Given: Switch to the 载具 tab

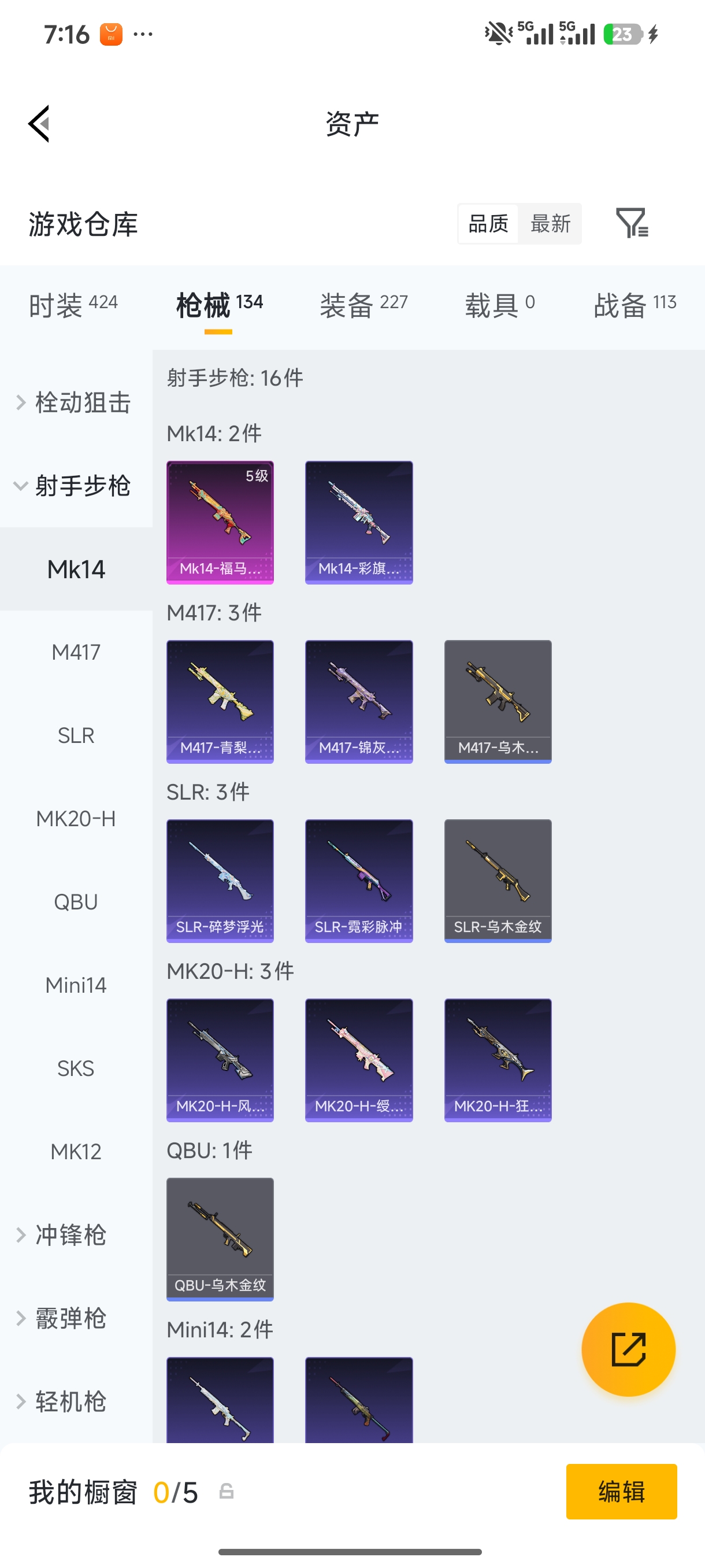Looking at the screenshot, I should click(x=500, y=305).
